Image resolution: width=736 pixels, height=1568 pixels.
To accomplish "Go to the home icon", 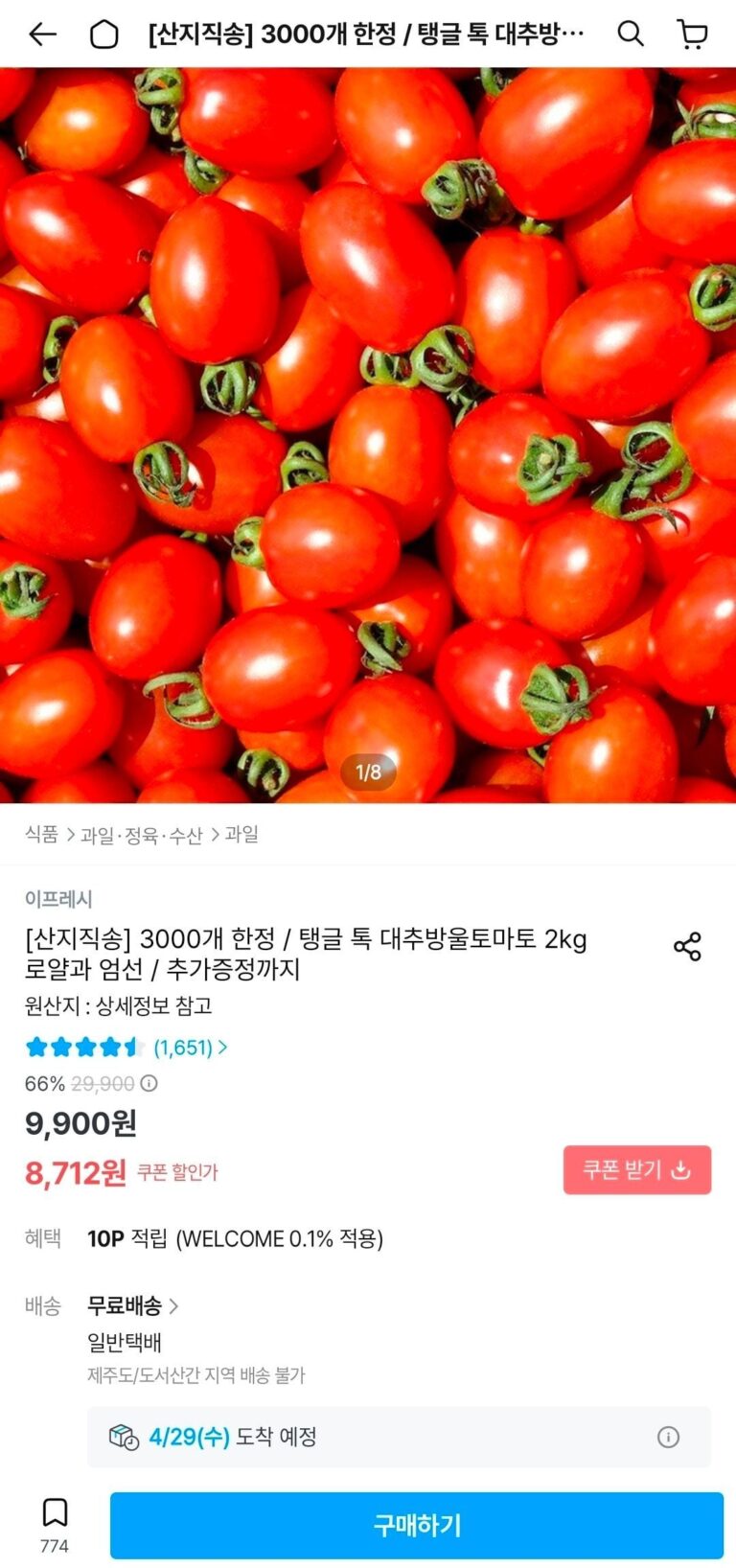I will [x=103, y=35].
